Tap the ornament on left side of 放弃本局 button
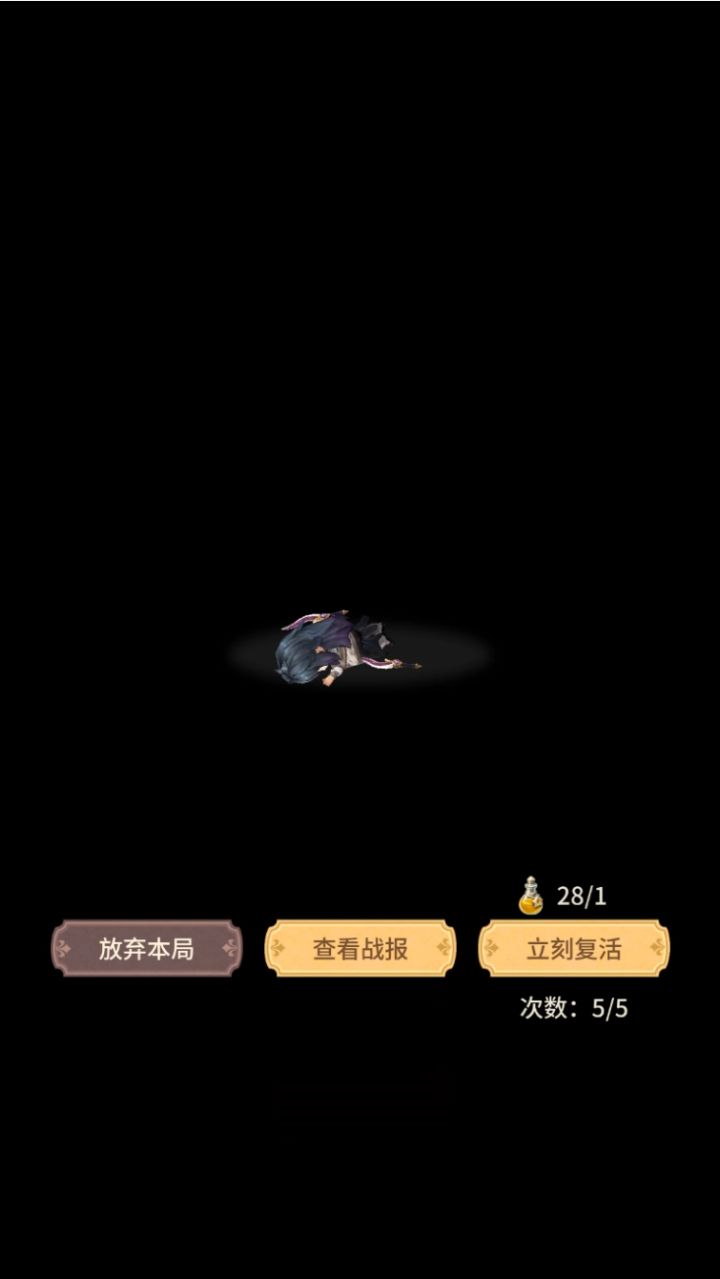 [x=65, y=948]
